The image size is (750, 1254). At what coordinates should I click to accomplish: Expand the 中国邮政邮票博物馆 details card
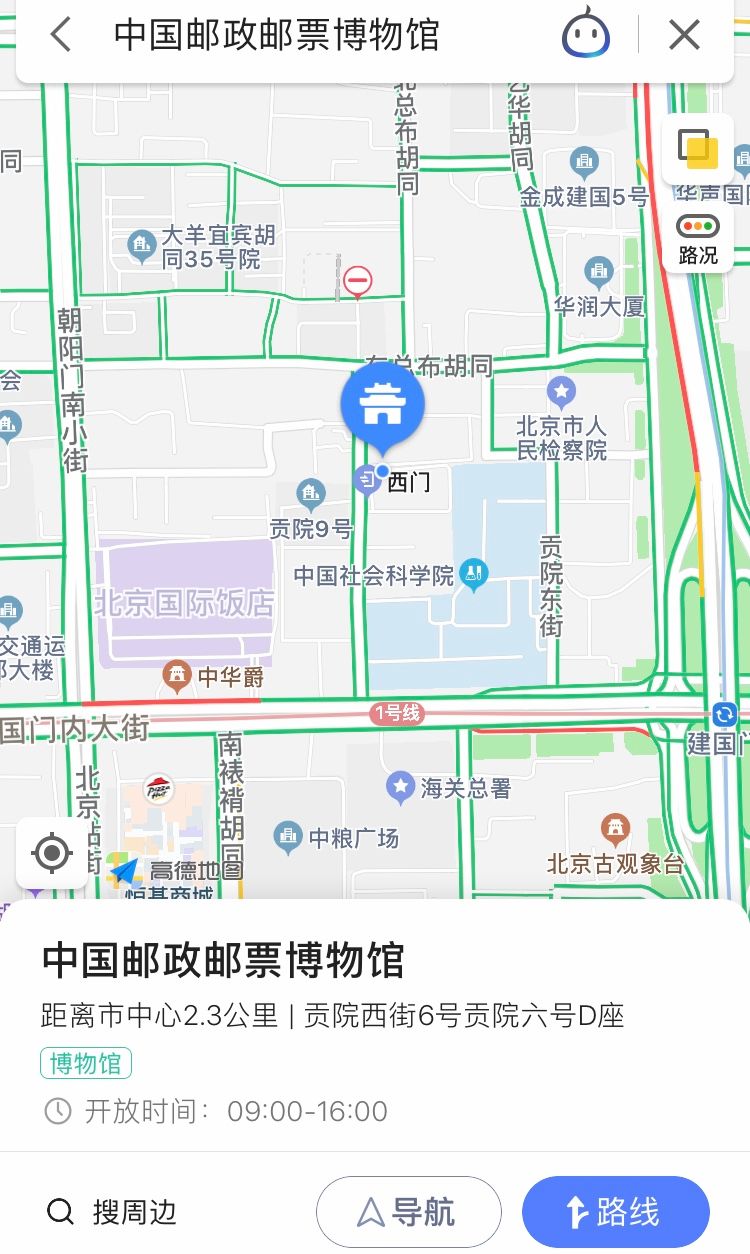coord(223,960)
